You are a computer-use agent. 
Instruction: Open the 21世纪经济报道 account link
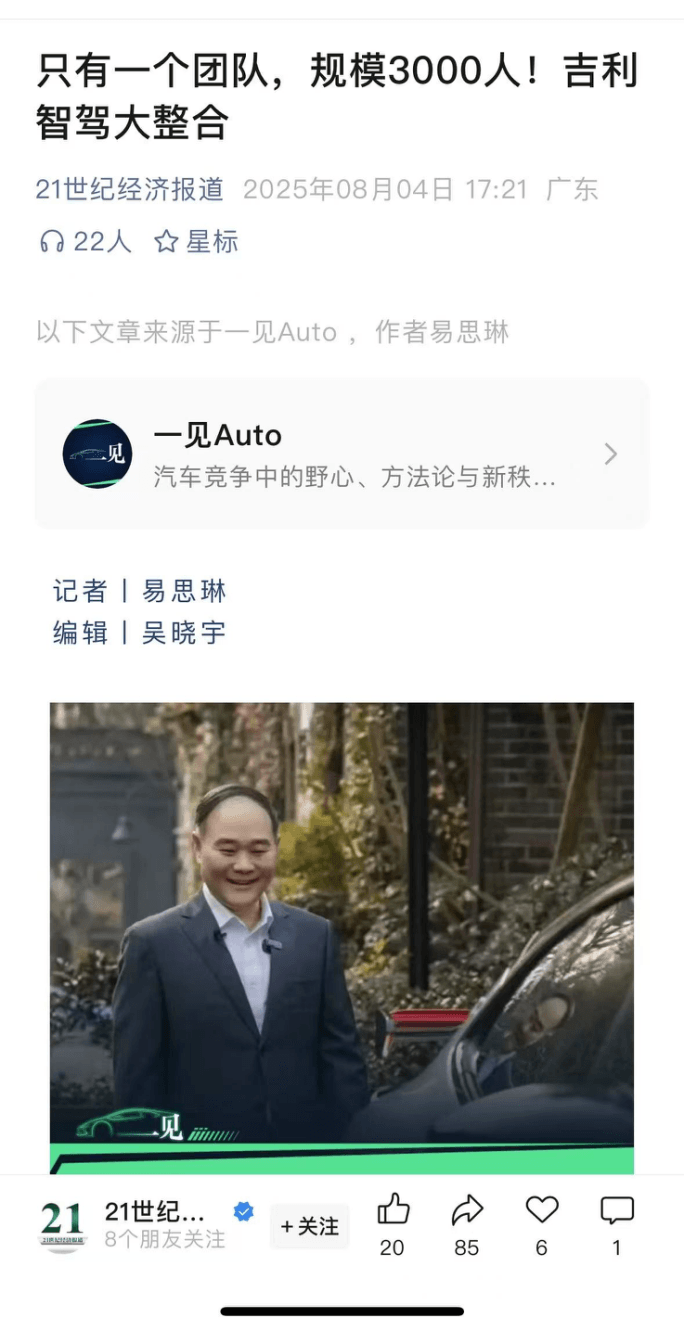[129, 189]
